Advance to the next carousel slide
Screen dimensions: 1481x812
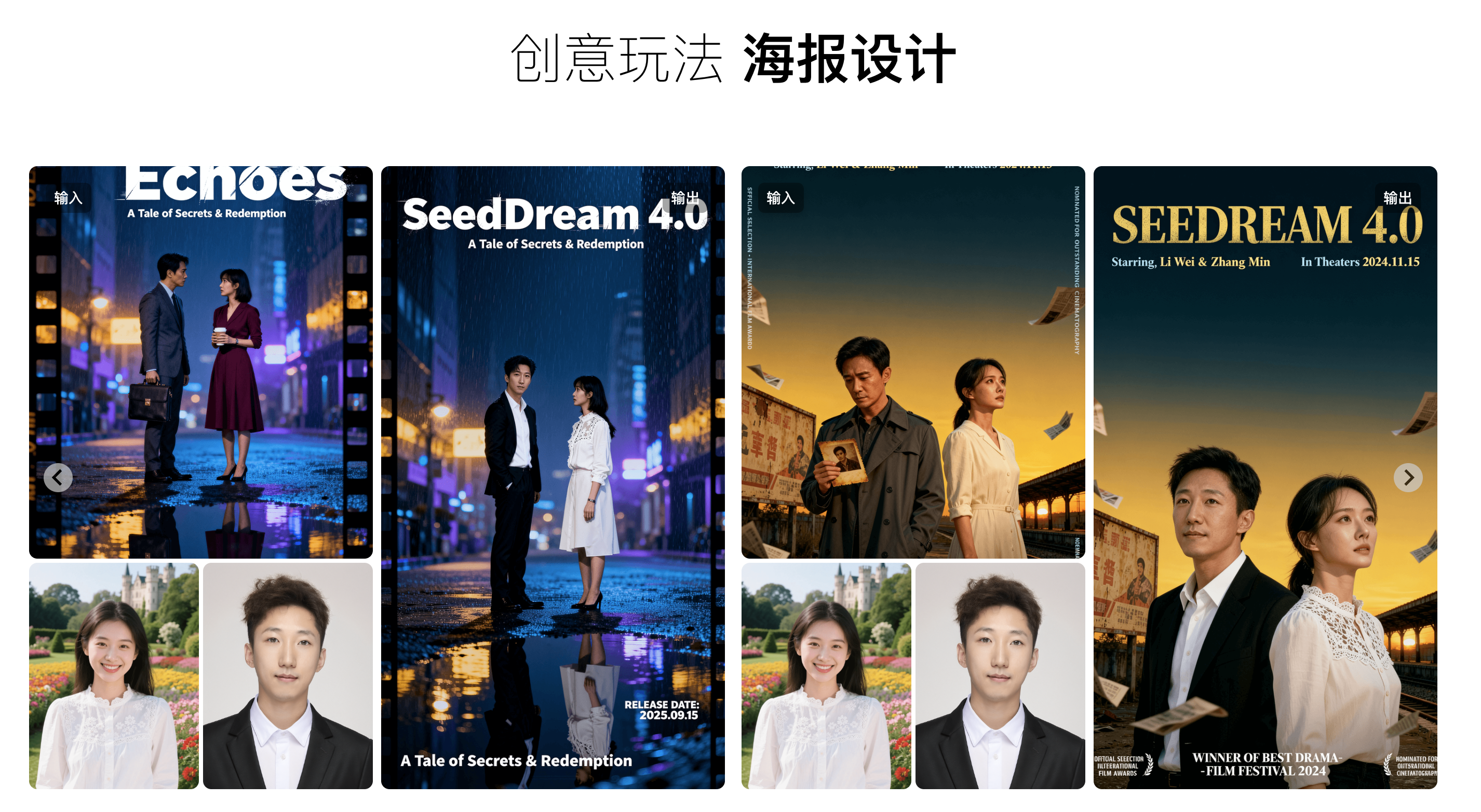click(1408, 477)
